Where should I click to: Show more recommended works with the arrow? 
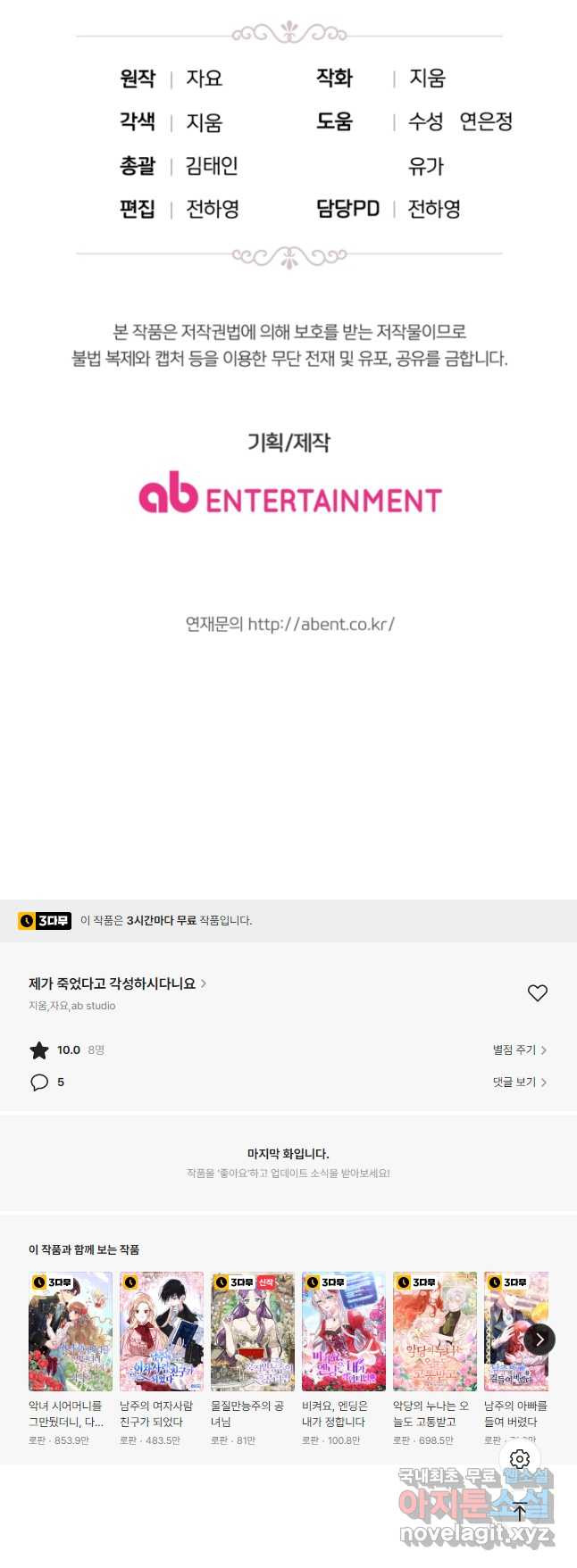(539, 1340)
